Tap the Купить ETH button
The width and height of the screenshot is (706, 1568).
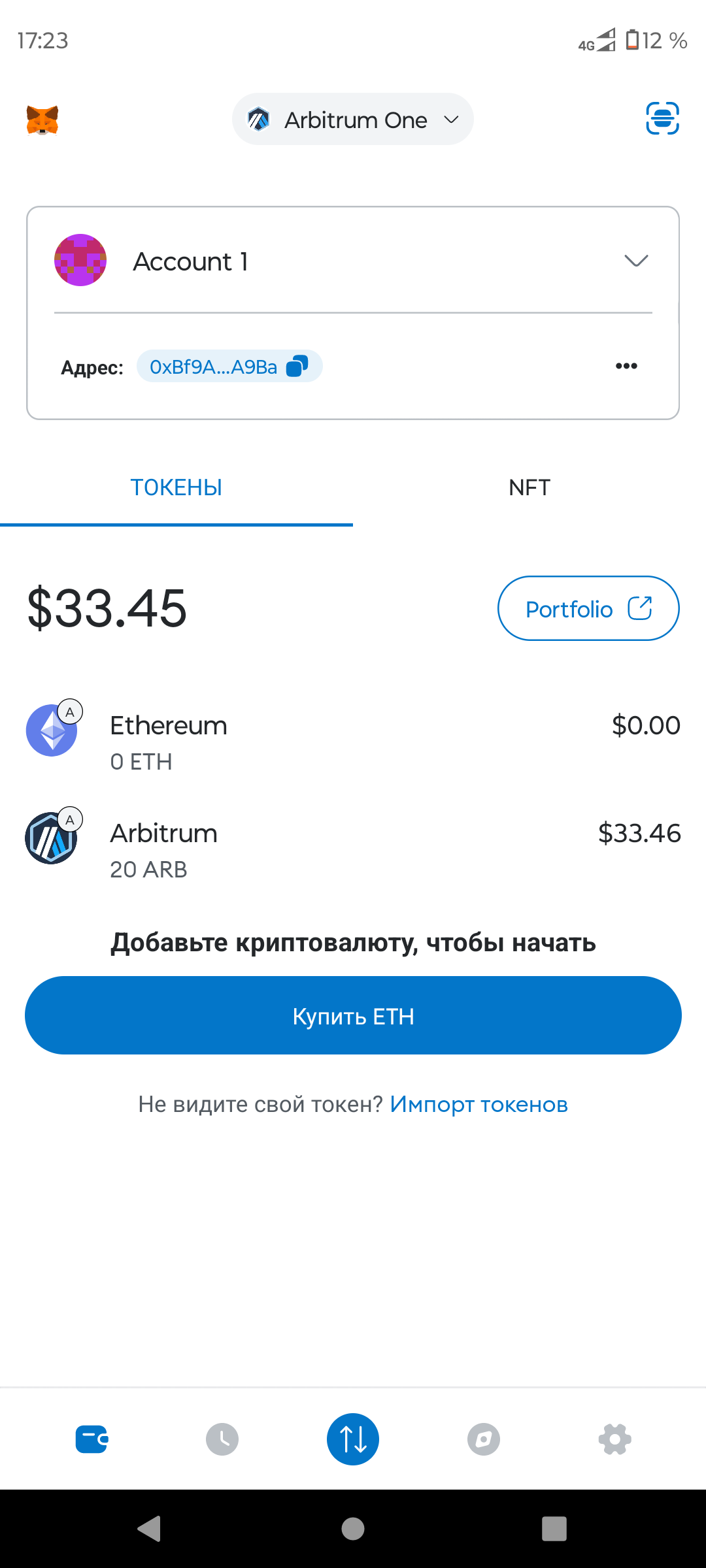tap(353, 1015)
